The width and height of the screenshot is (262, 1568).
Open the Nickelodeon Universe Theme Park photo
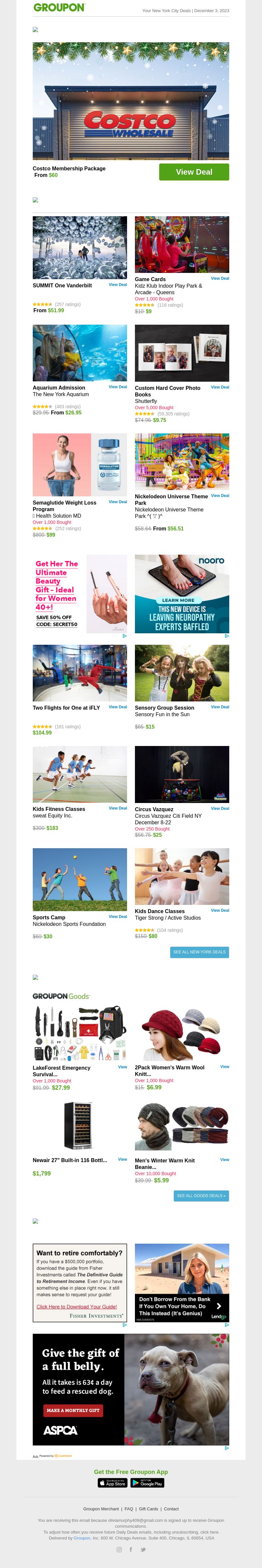(182, 461)
